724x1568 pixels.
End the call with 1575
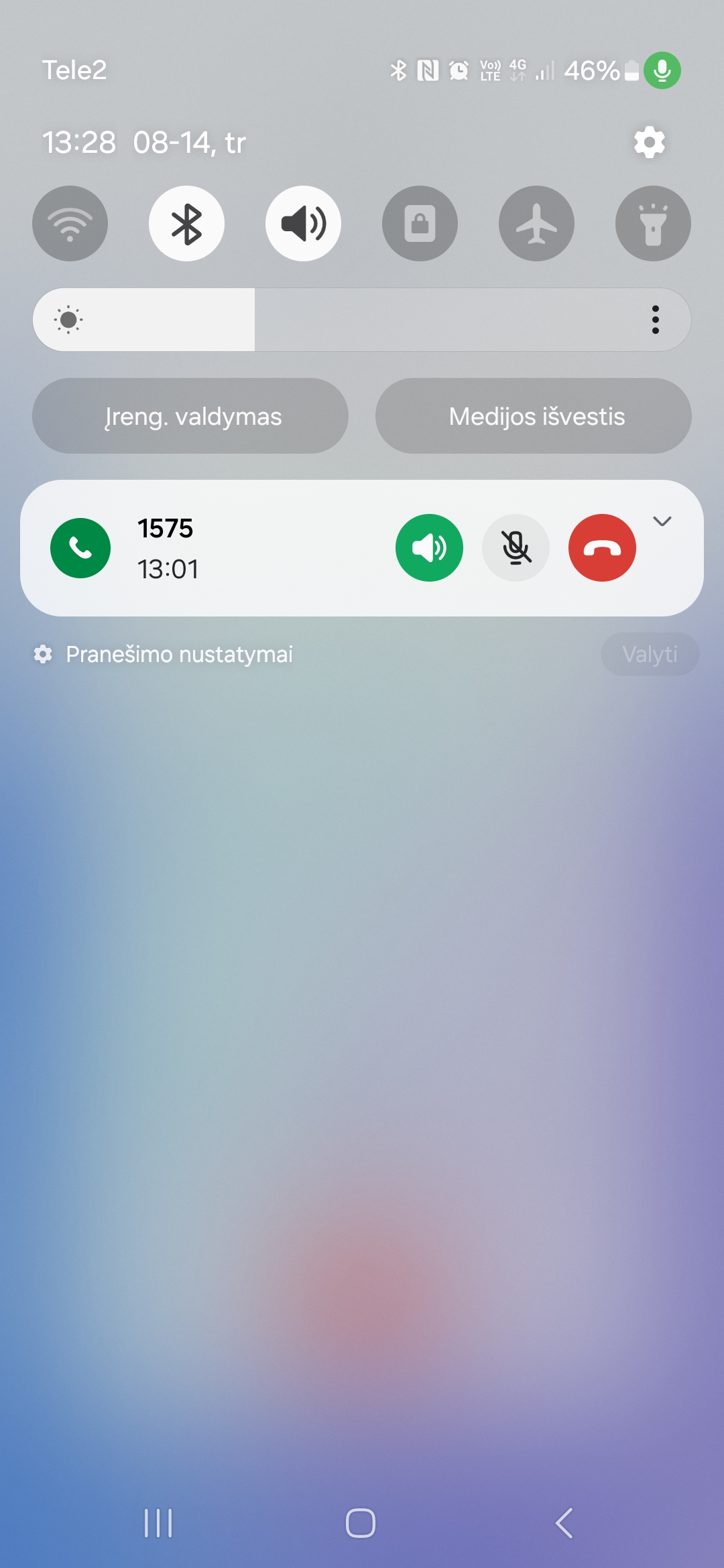coord(602,548)
